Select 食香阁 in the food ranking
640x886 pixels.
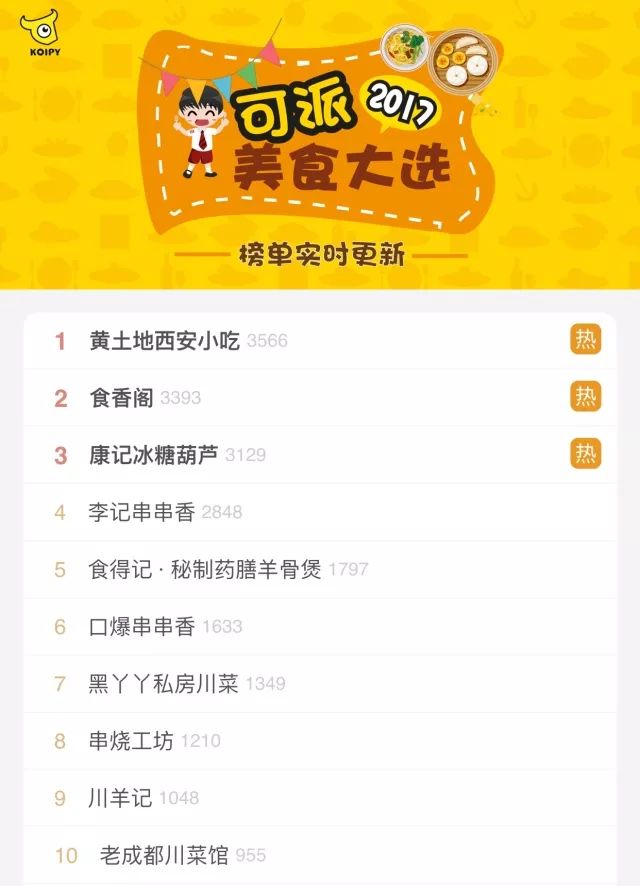pyautogui.click(x=121, y=398)
